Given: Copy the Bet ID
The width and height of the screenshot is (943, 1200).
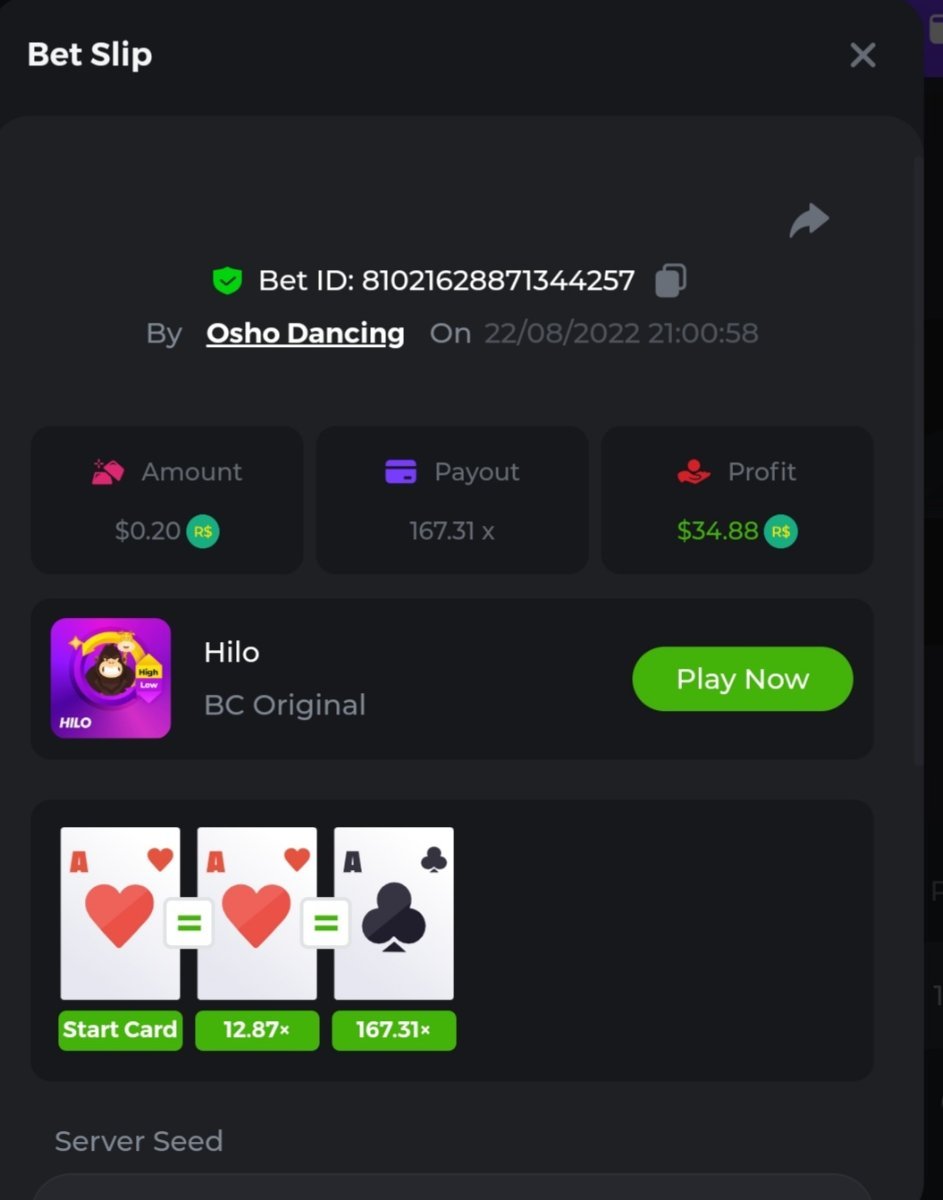Looking at the screenshot, I should point(670,281).
